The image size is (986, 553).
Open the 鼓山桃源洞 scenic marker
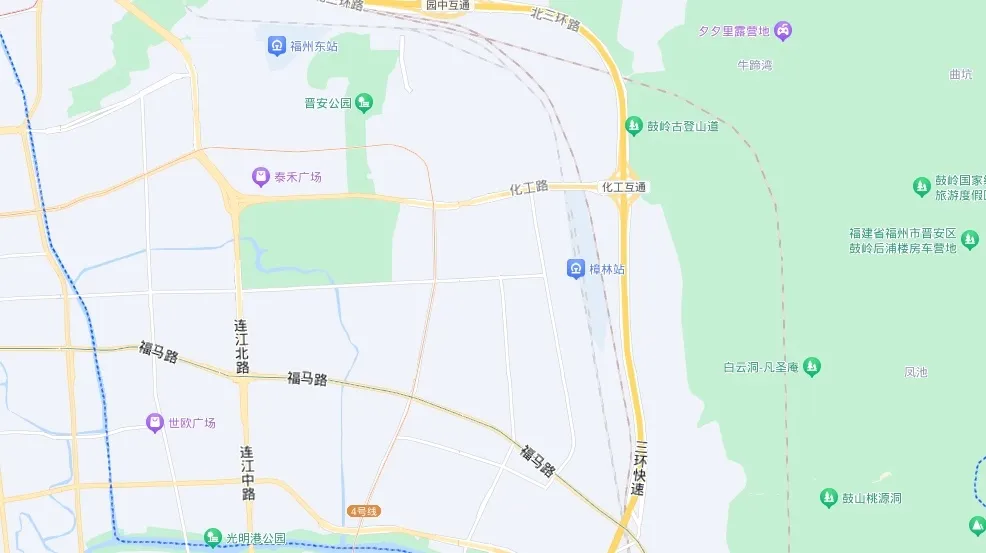point(828,498)
